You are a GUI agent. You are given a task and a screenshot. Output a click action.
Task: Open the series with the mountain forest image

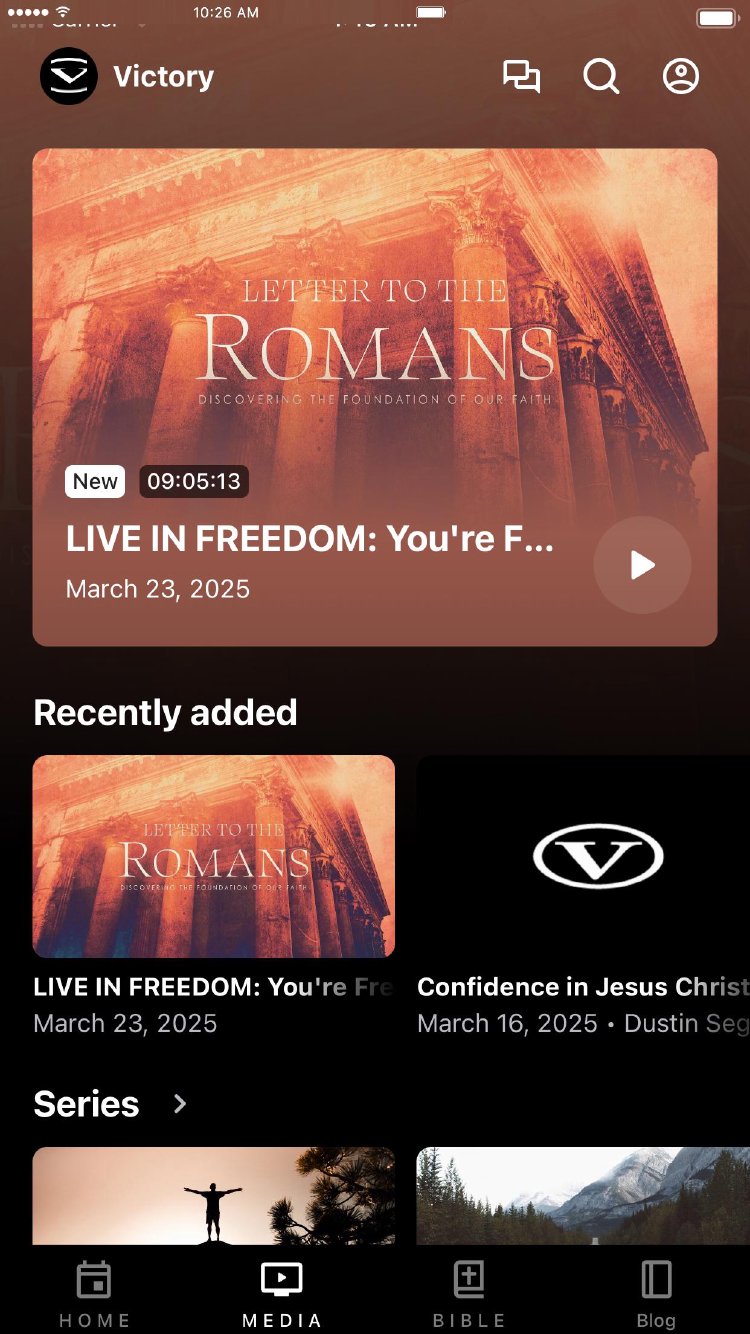point(583,1195)
